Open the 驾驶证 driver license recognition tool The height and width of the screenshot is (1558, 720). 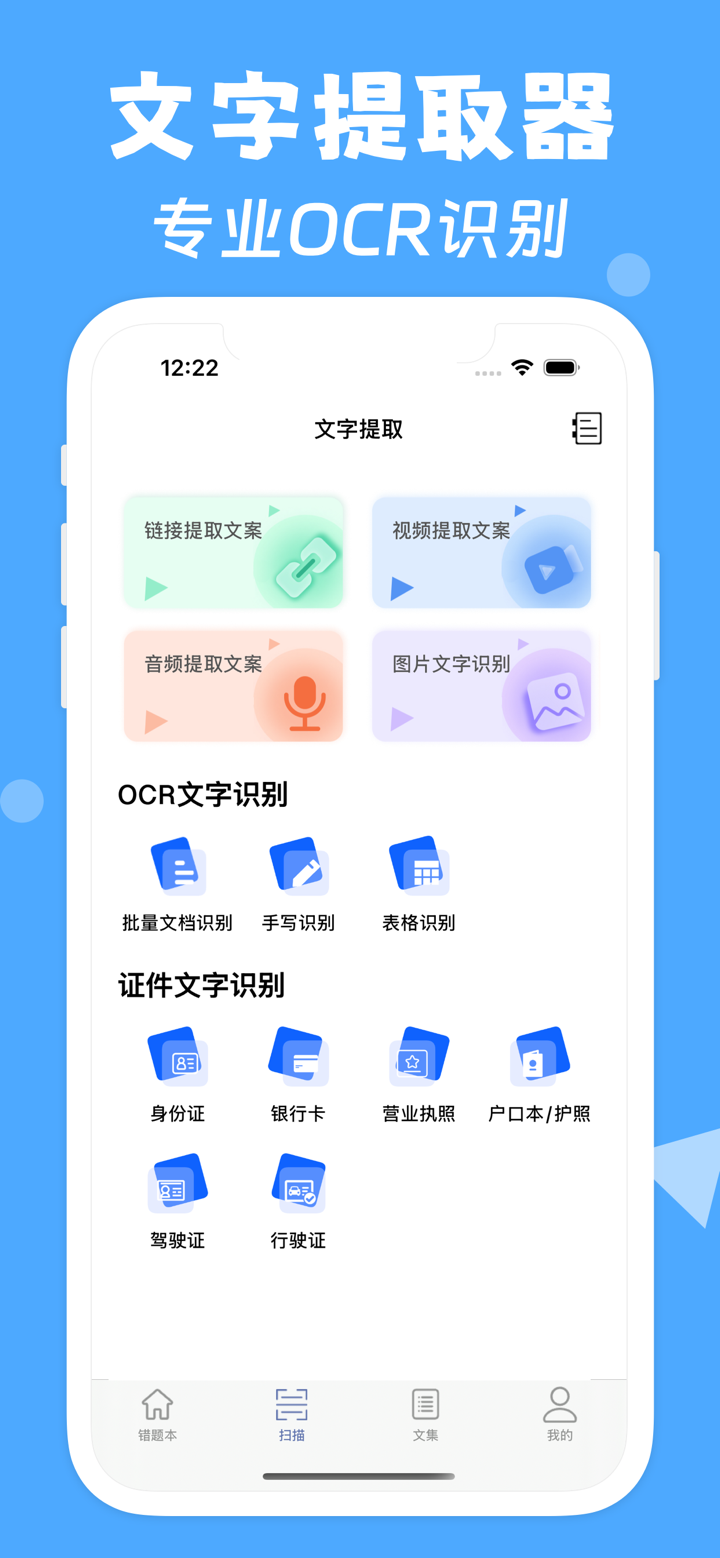click(176, 1186)
